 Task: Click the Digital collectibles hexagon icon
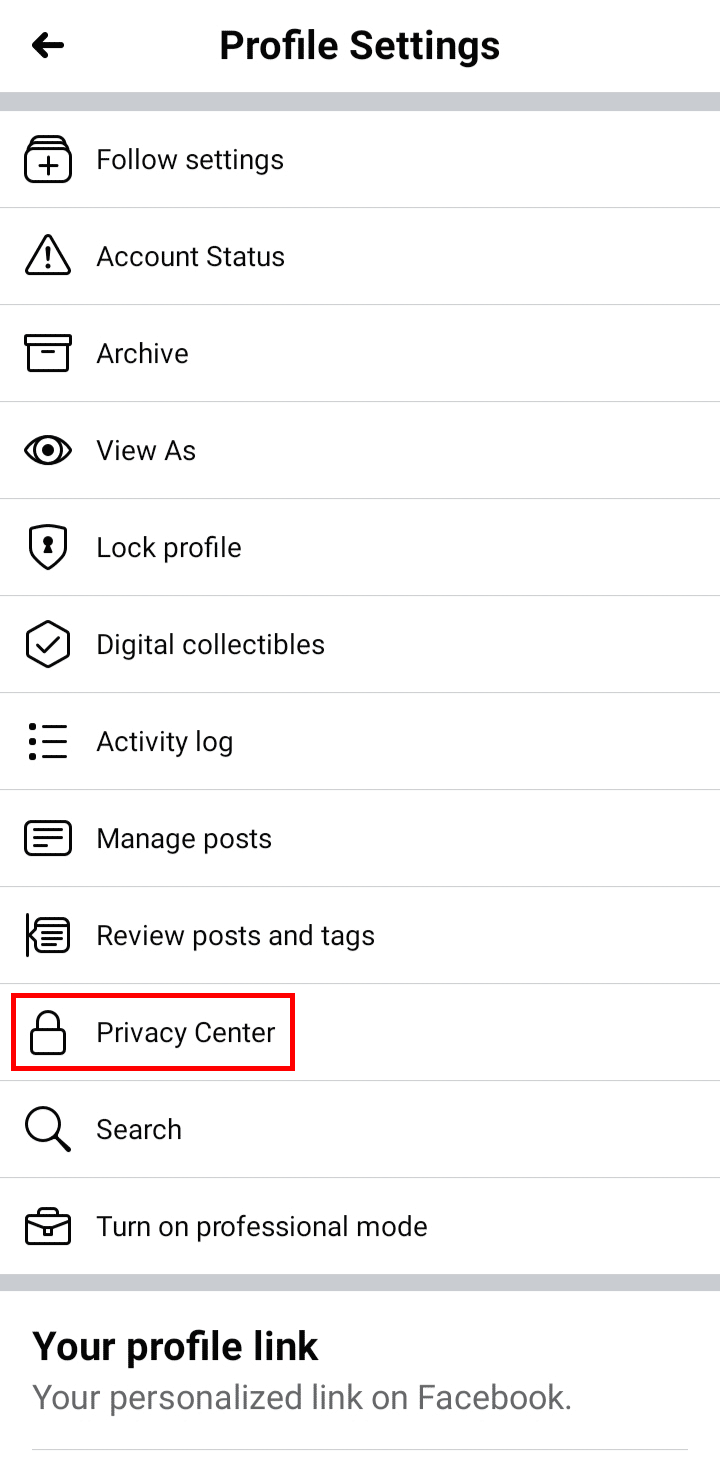(x=47, y=644)
